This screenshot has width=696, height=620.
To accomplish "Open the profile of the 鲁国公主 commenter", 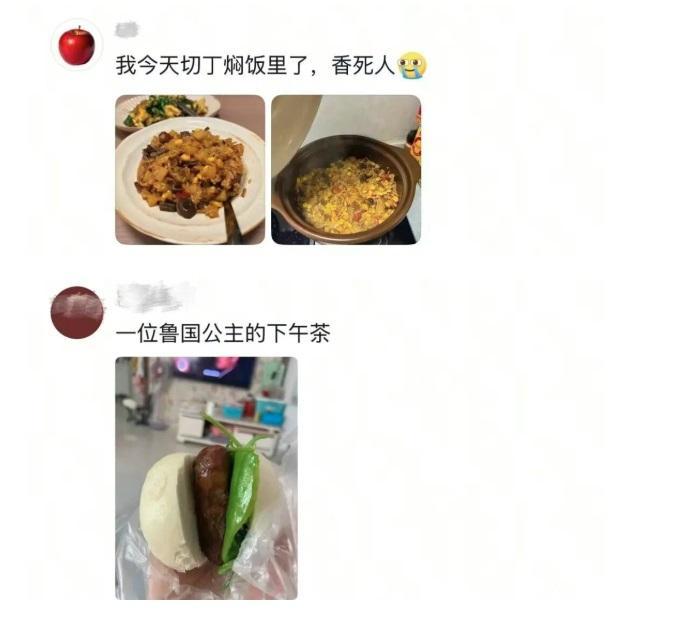I will (77, 312).
